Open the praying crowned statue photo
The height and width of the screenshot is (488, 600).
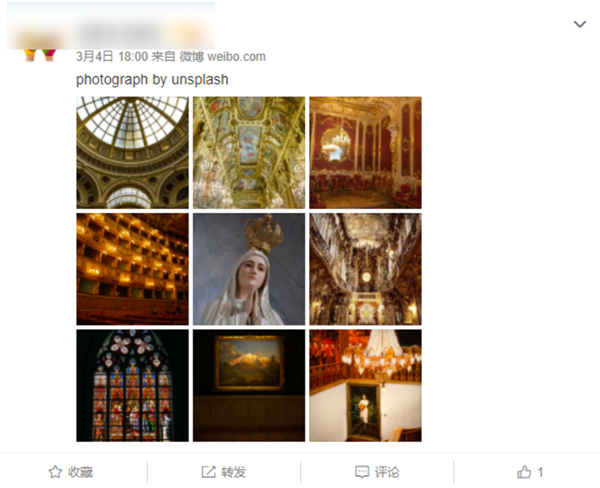point(249,268)
